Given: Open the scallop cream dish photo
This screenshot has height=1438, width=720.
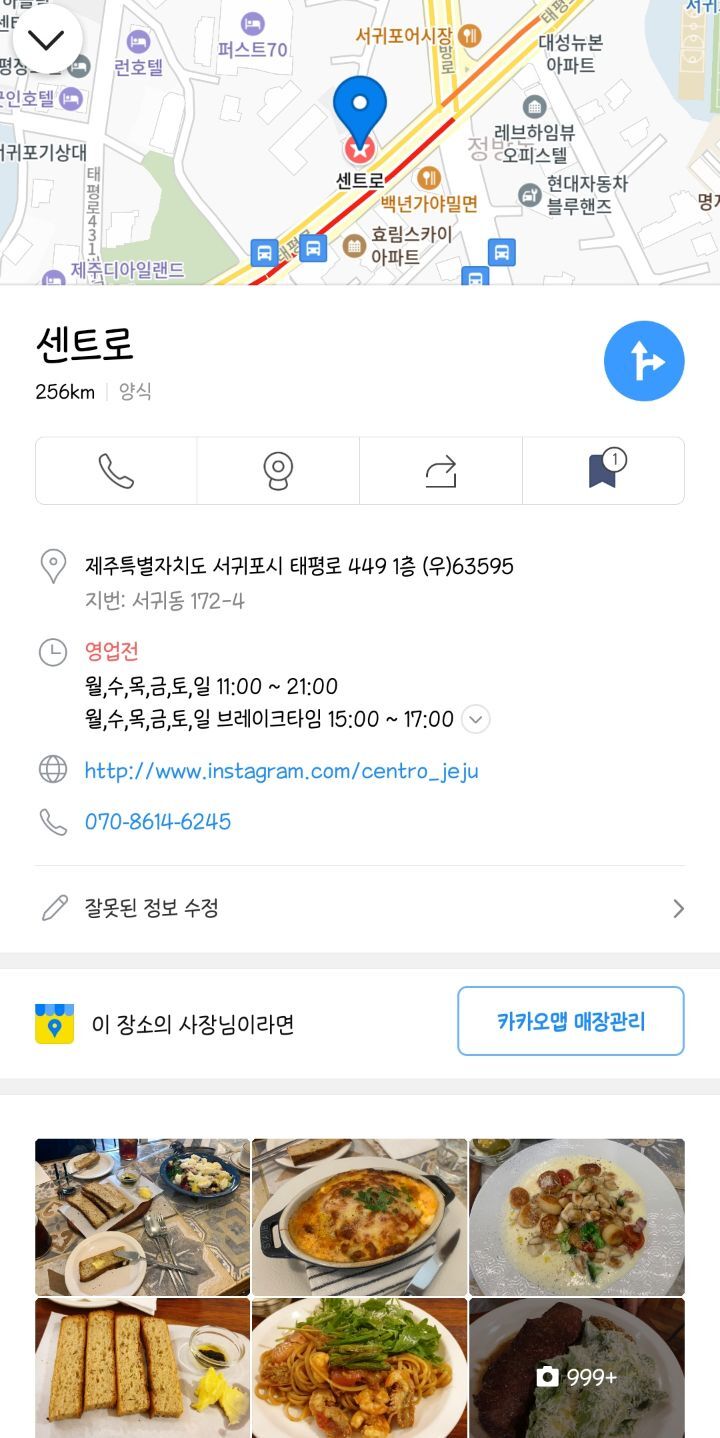Looking at the screenshot, I should [577, 1216].
